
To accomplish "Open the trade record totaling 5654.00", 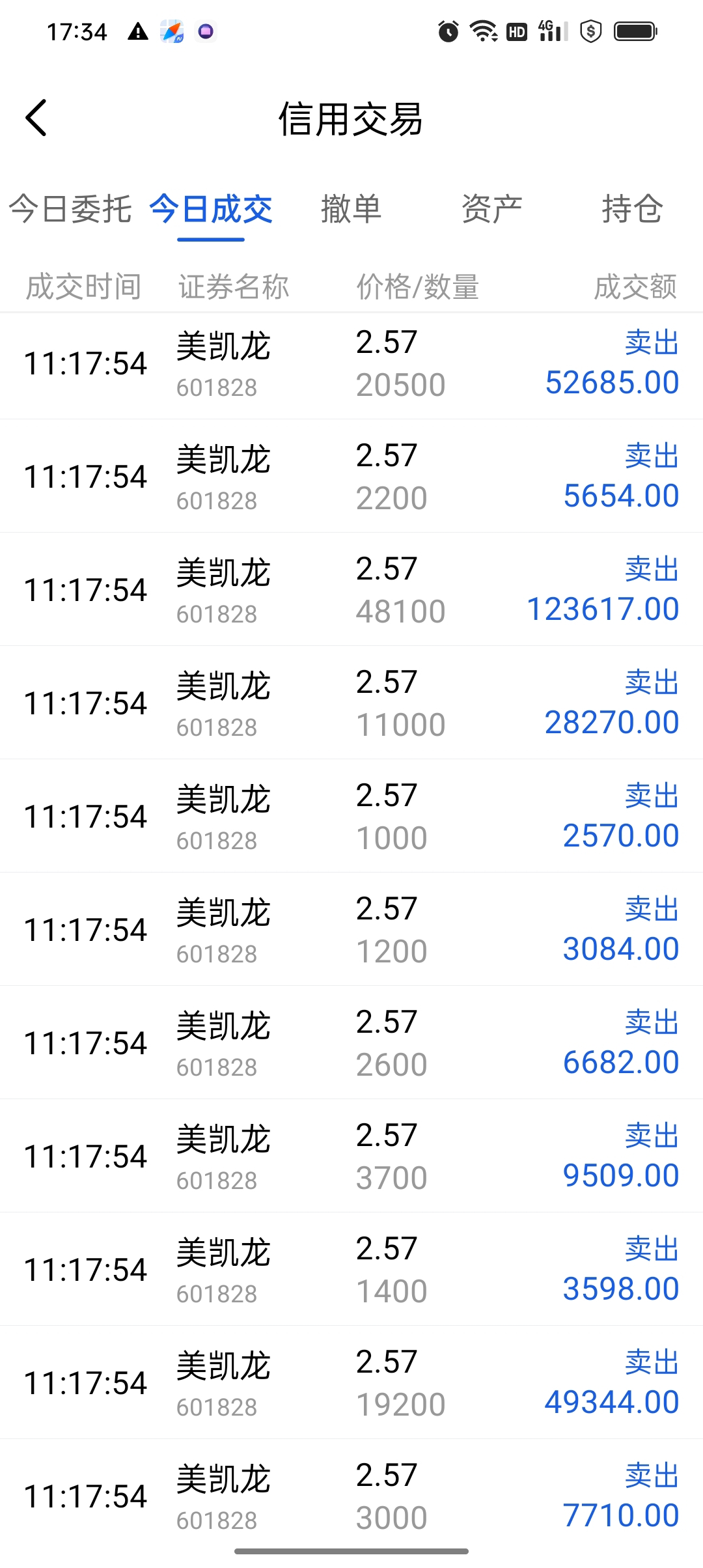I will tap(351, 477).
